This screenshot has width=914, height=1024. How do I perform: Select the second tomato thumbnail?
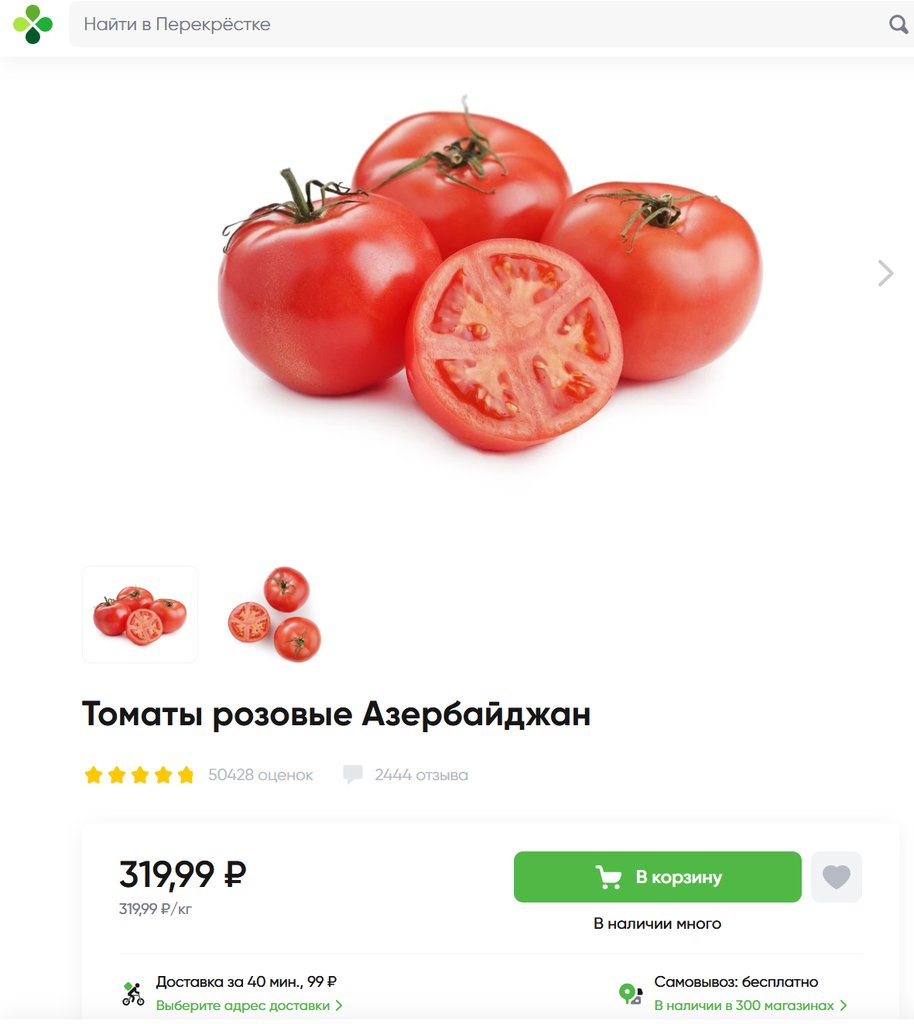(274, 614)
